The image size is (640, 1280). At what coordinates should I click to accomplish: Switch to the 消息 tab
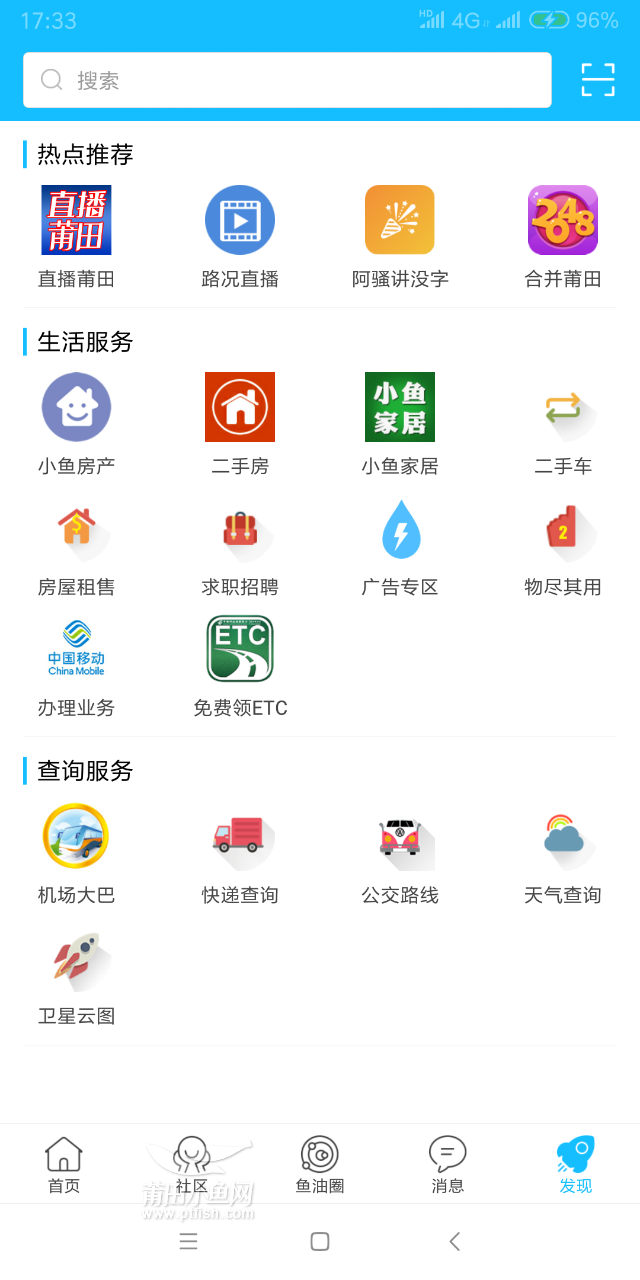coord(448,1165)
